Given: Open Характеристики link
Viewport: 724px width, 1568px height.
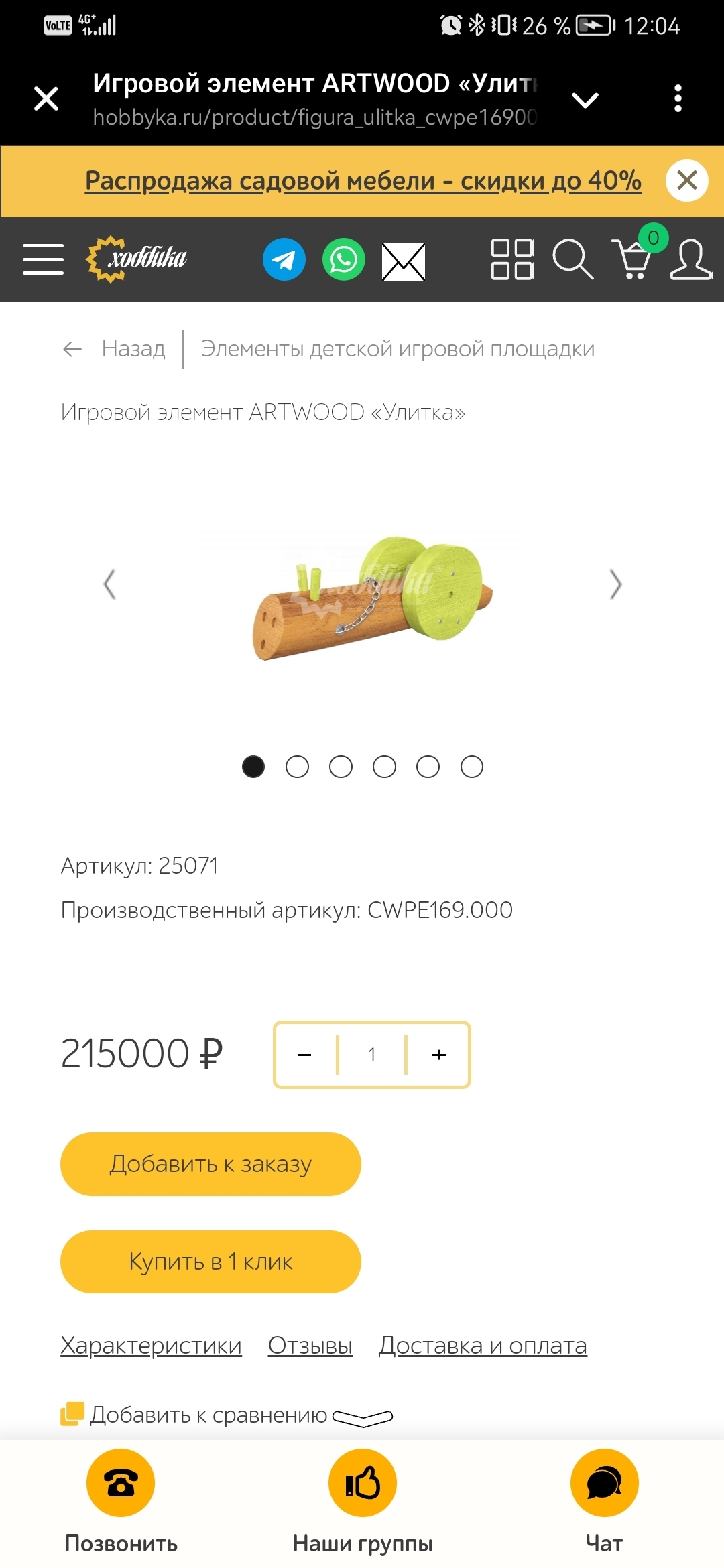Looking at the screenshot, I should click(151, 1345).
